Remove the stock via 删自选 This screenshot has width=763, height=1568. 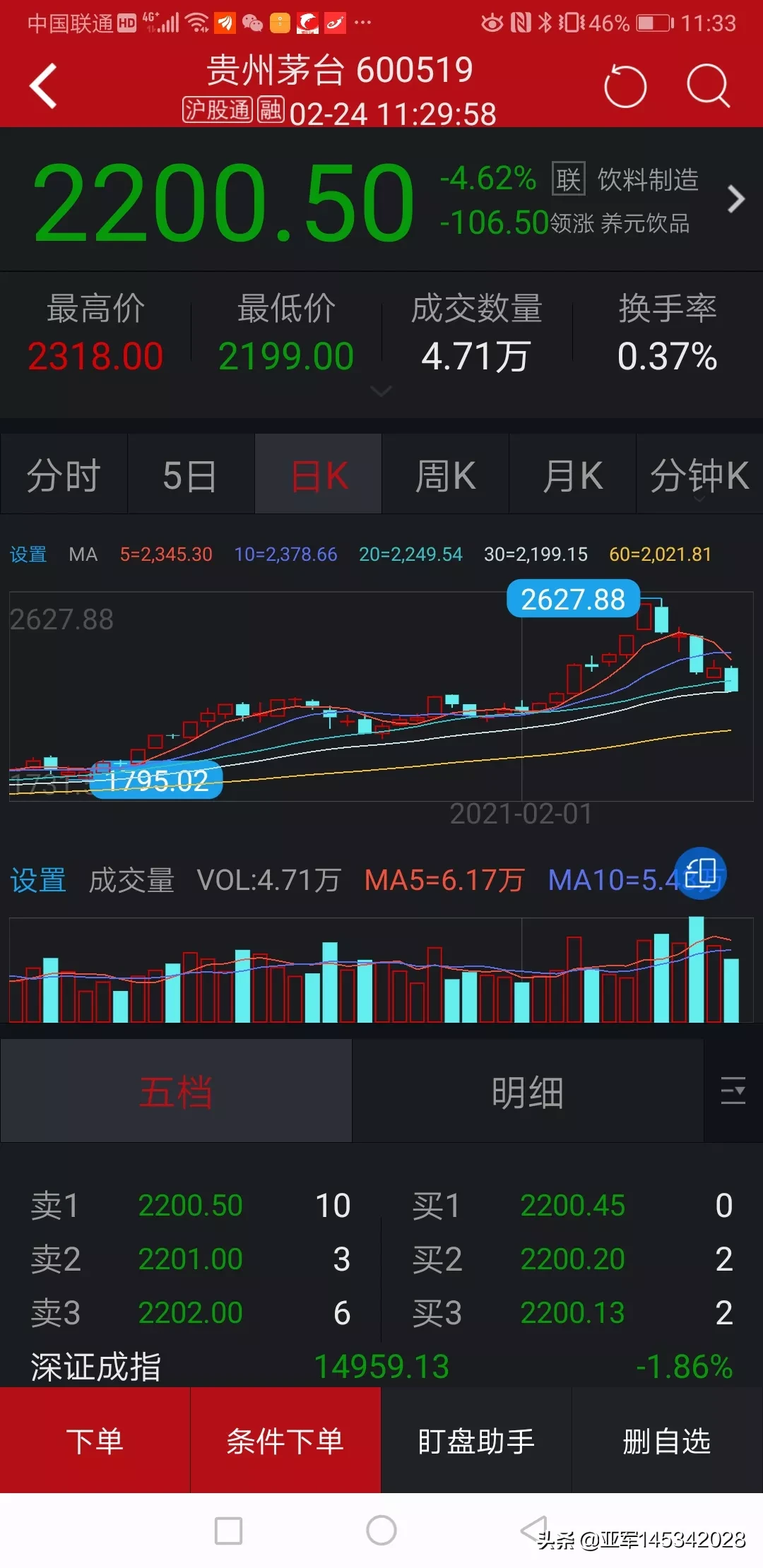coord(667,1441)
